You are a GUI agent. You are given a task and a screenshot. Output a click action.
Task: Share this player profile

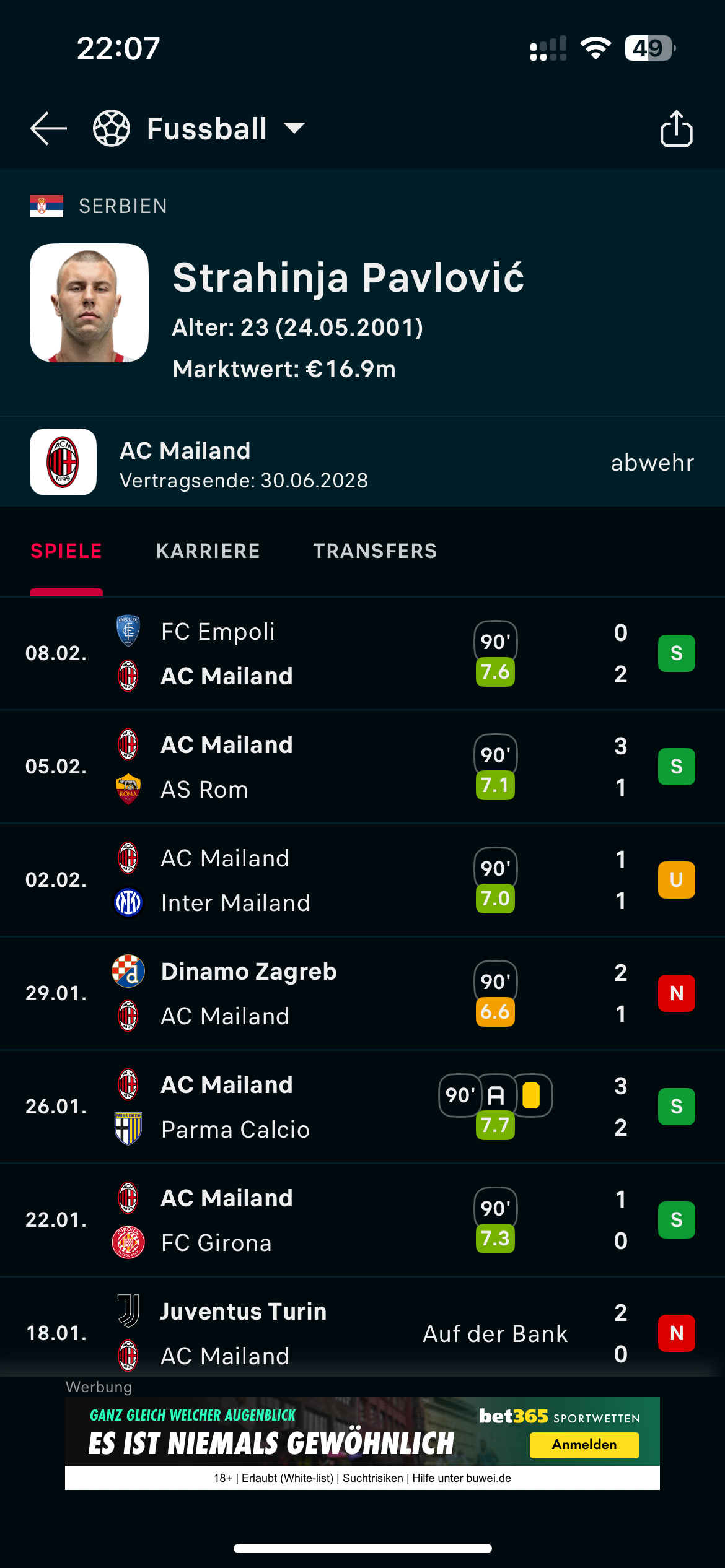pyautogui.click(x=676, y=129)
